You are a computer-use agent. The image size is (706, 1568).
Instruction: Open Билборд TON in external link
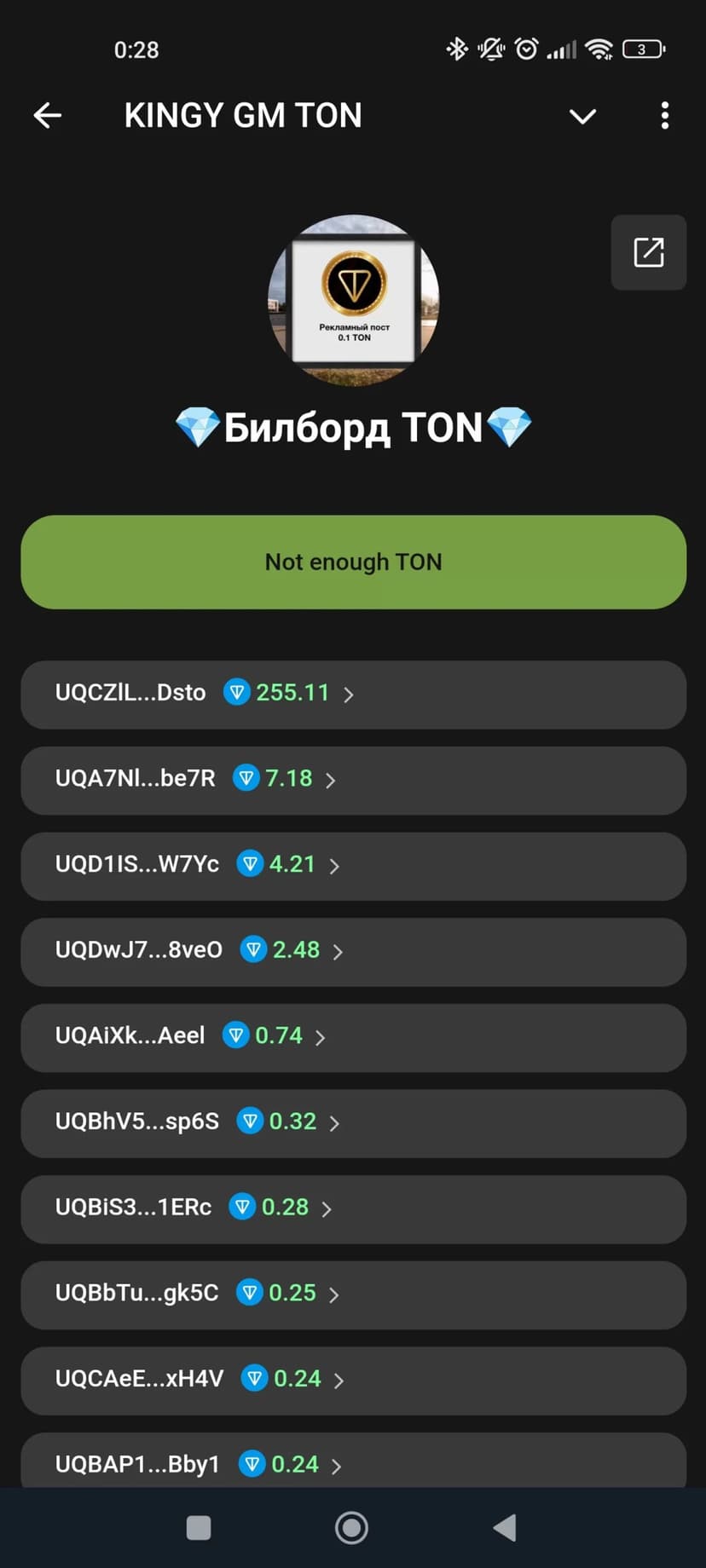pyautogui.click(x=648, y=252)
